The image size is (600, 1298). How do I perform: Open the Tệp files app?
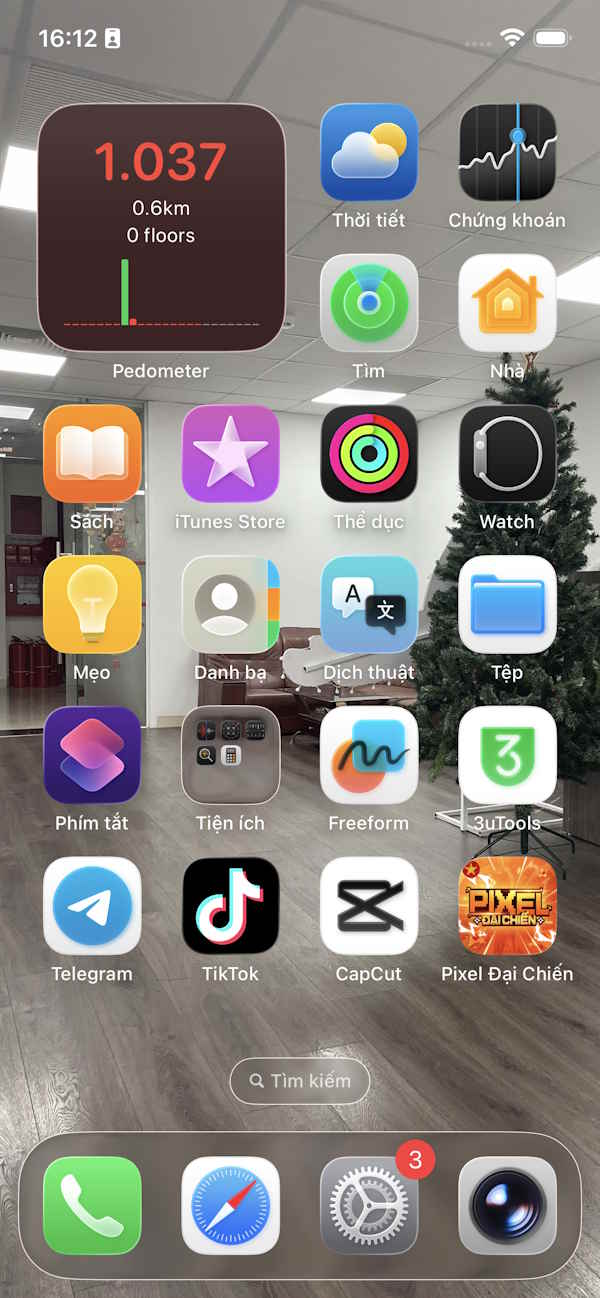point(507,605)
